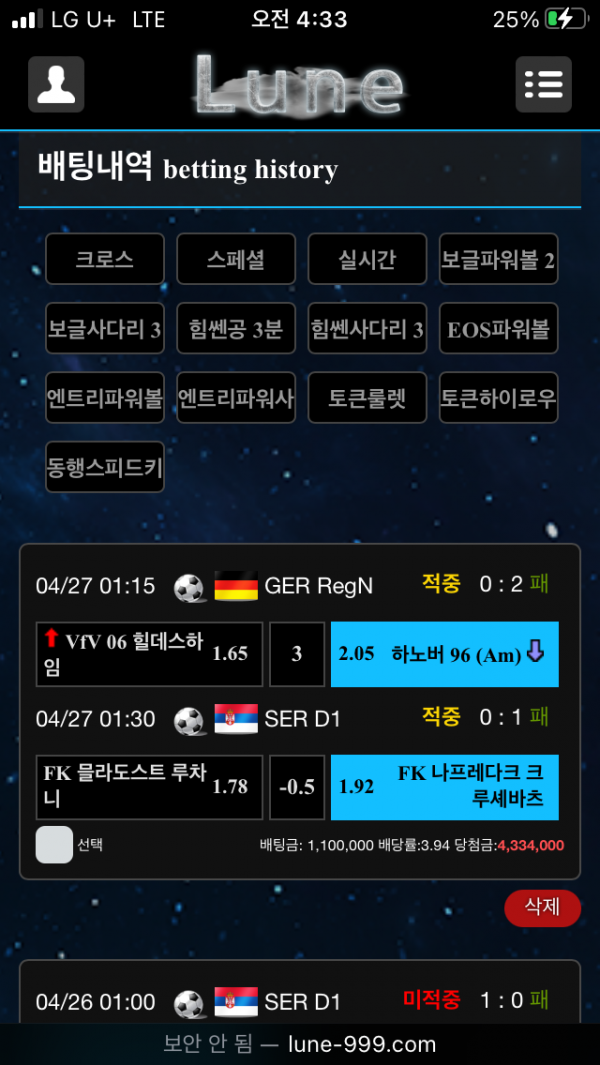
Task: Show 보글사다리 3 history
Action: [105, 328]
